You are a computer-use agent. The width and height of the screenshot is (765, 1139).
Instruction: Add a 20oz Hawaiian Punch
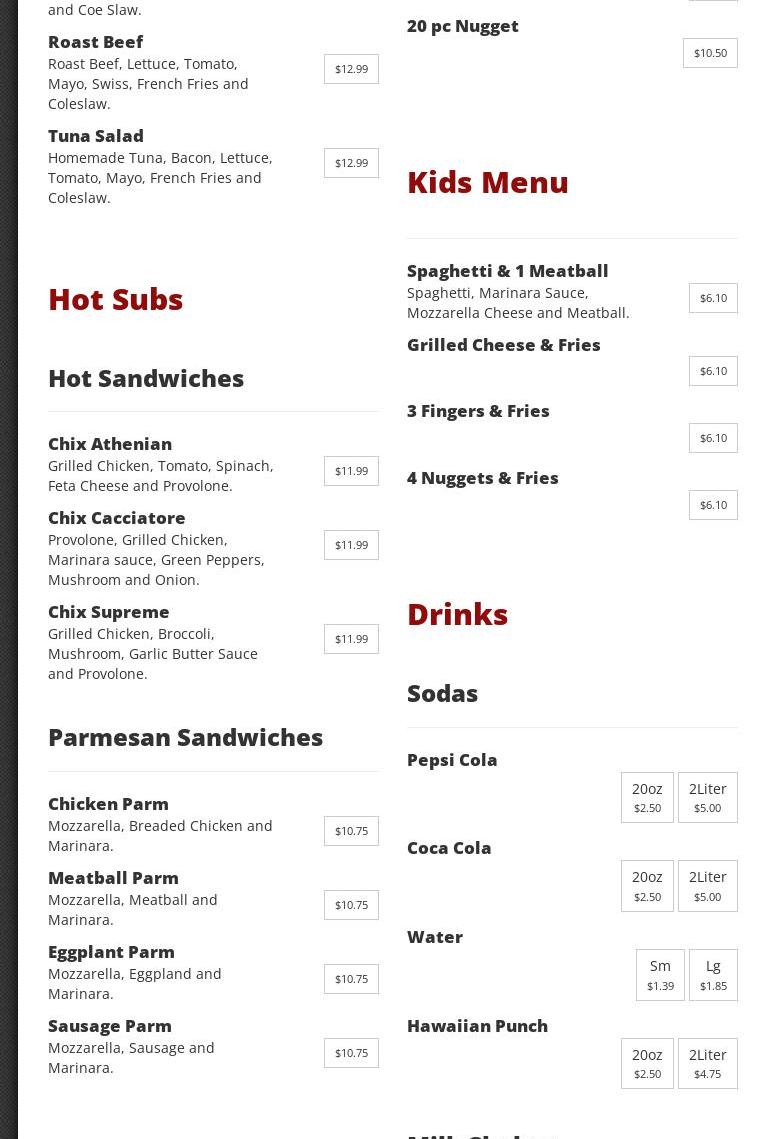tap(647, 1063)
